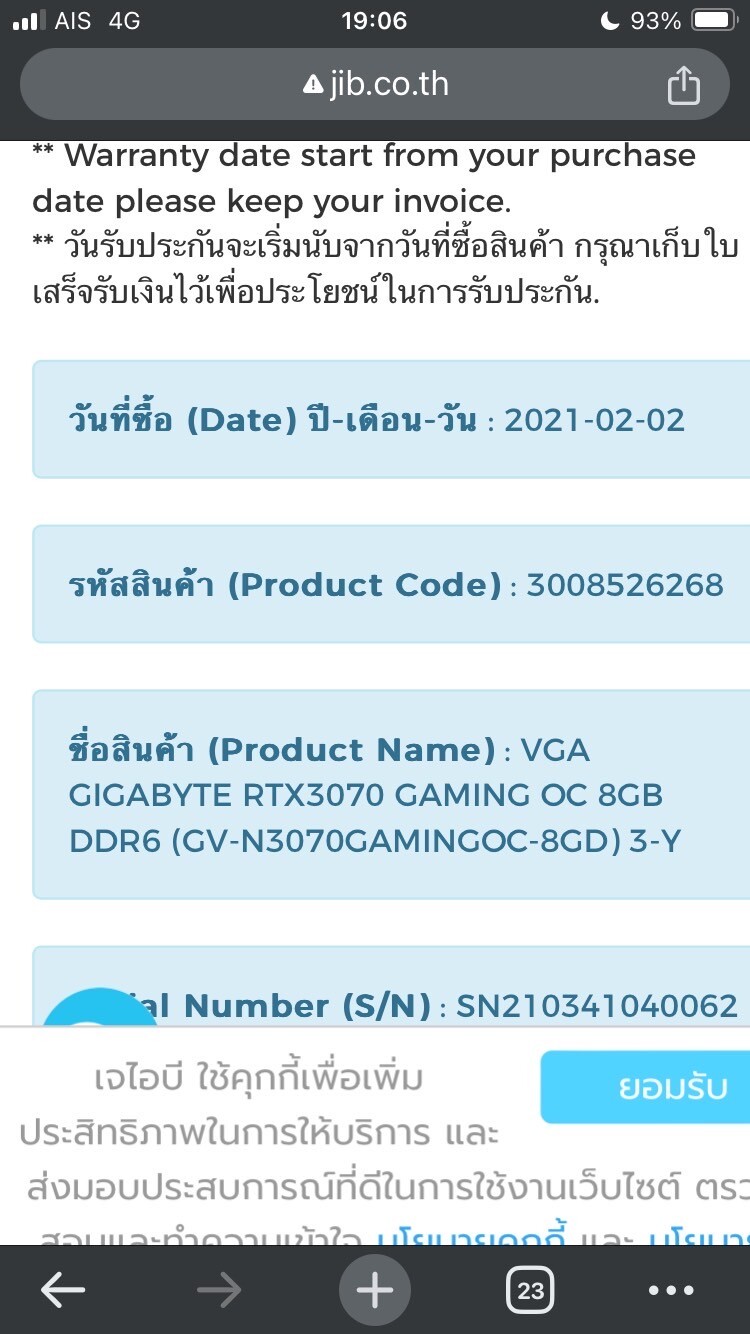This screenshot has width=750, height=1334.
Task: Open the browser's three-dot menu
Action: pyautogui.click(x=670, y=1291)
